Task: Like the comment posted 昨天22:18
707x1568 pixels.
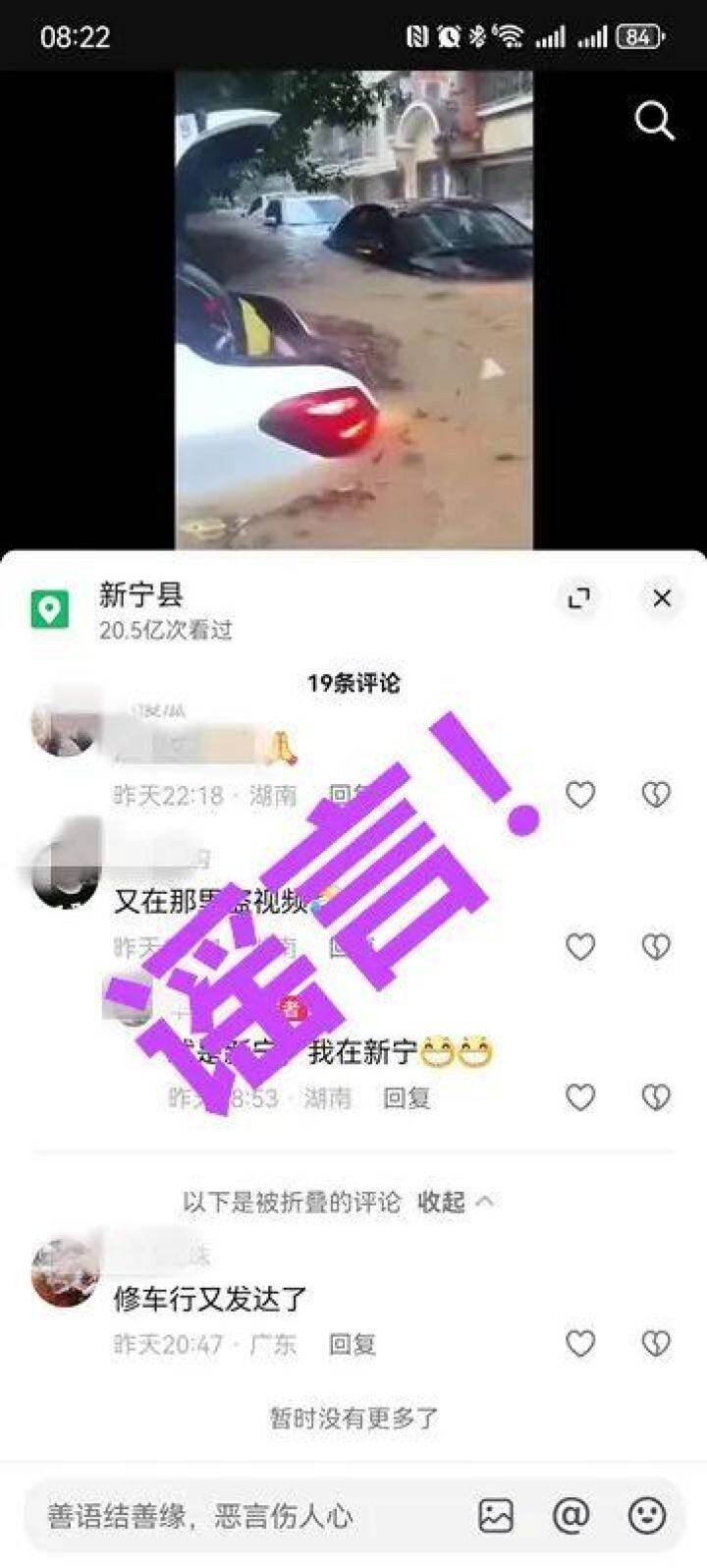Action: point(580,794)
